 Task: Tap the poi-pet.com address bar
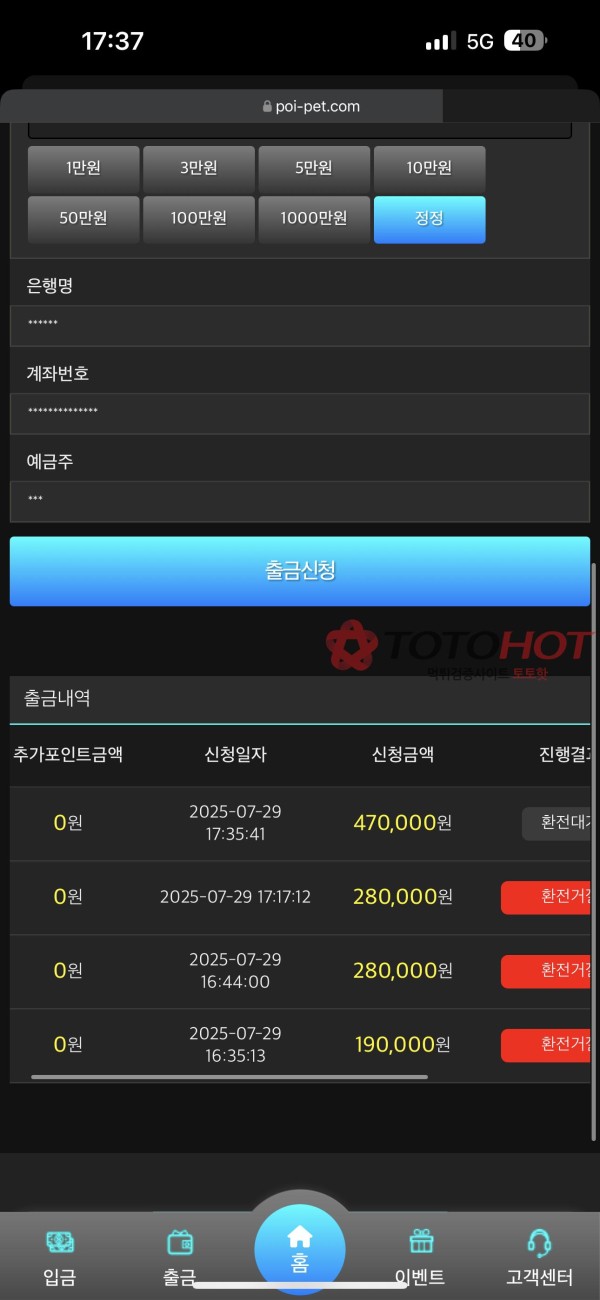[311, 106]
